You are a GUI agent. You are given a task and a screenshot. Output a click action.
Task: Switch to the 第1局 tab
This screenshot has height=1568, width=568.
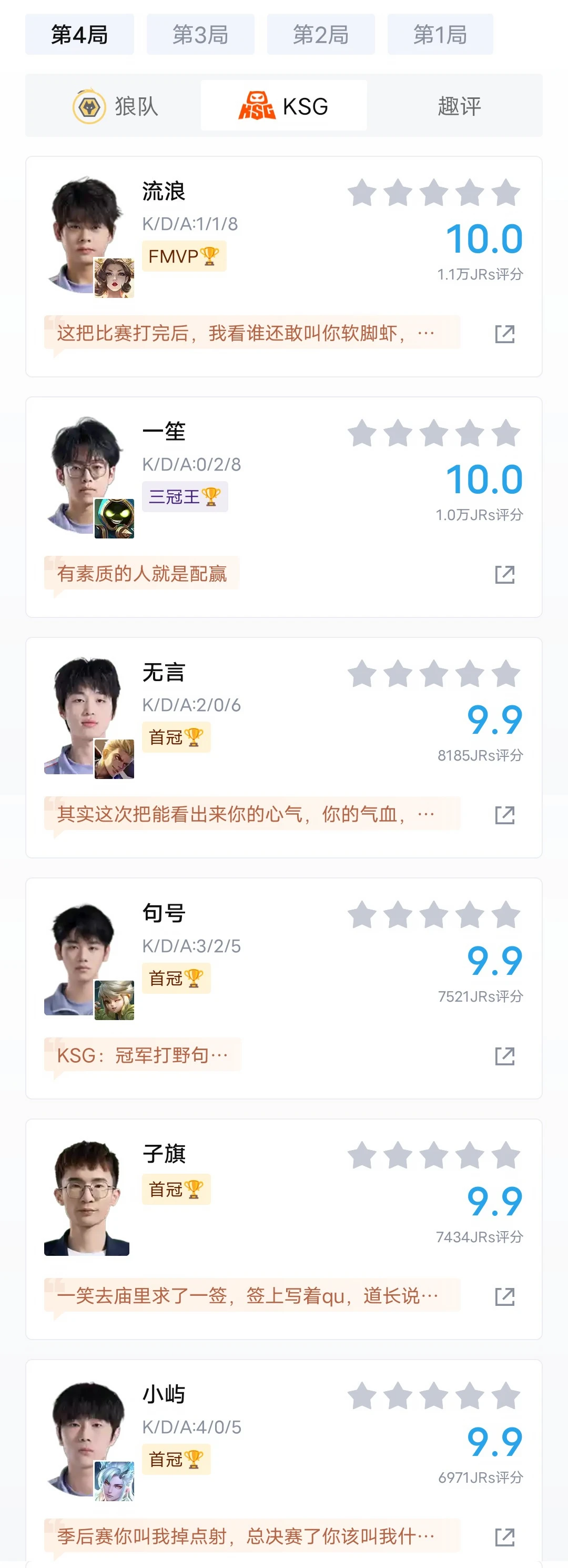pos(440,35)
